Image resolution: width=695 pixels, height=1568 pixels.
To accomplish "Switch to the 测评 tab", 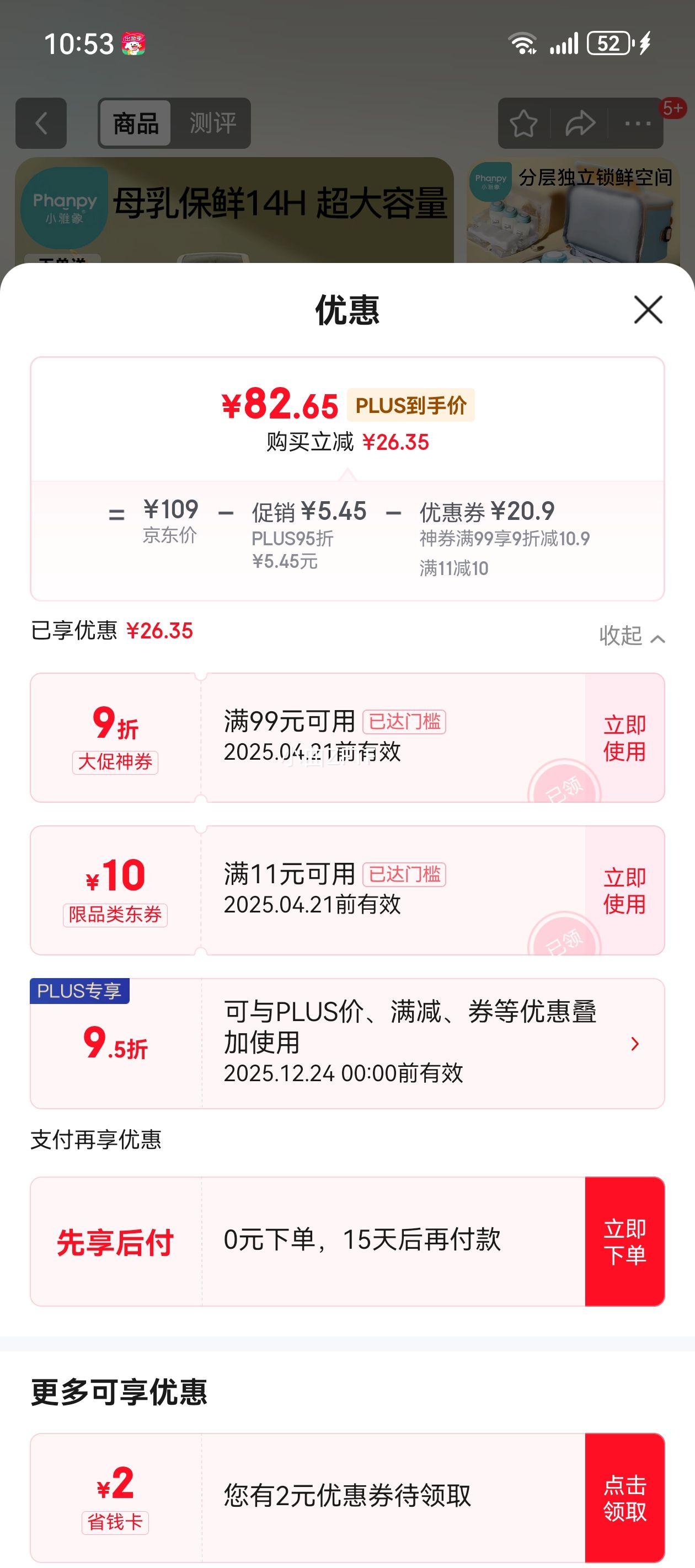I will (212, 123).
